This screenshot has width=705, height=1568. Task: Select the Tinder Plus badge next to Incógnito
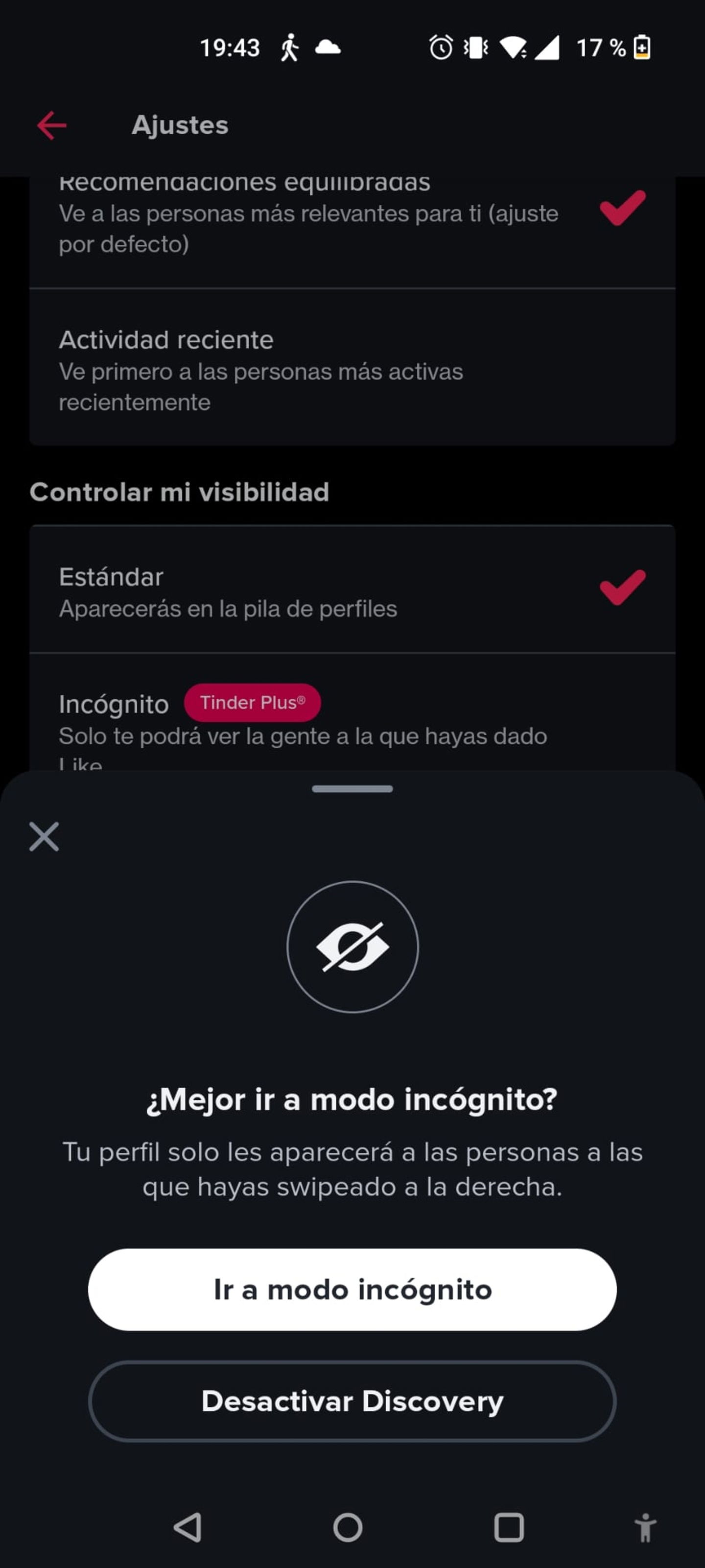252,702
